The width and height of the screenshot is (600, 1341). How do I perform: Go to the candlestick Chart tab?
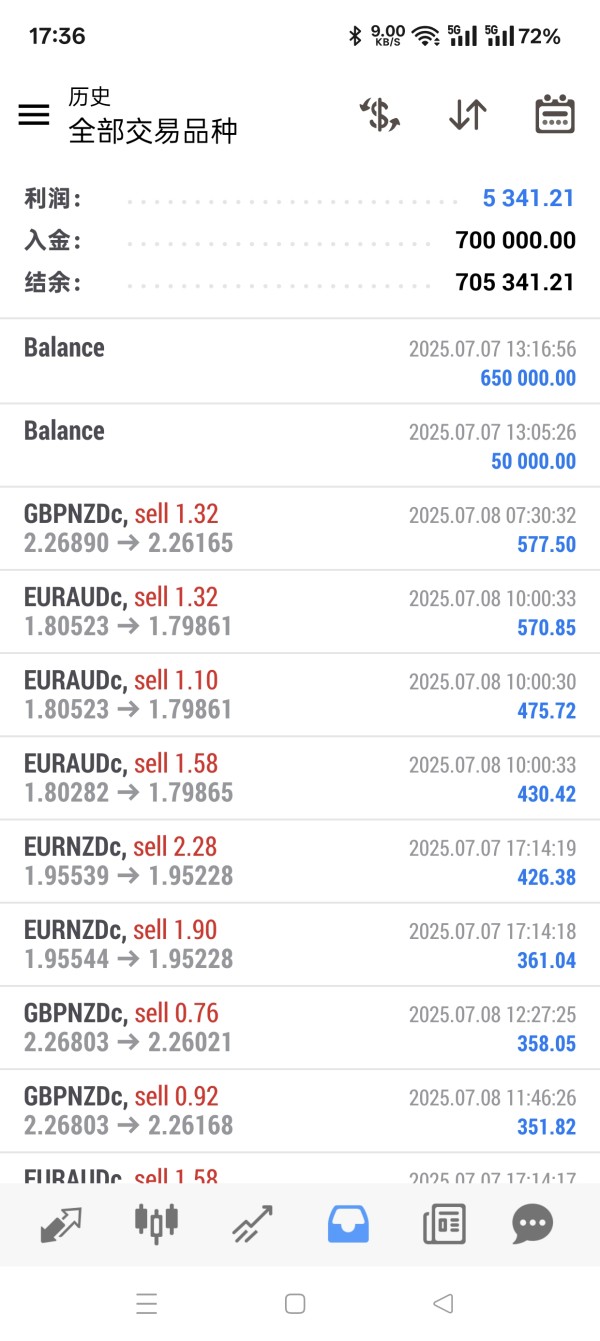pos(156,1222)
